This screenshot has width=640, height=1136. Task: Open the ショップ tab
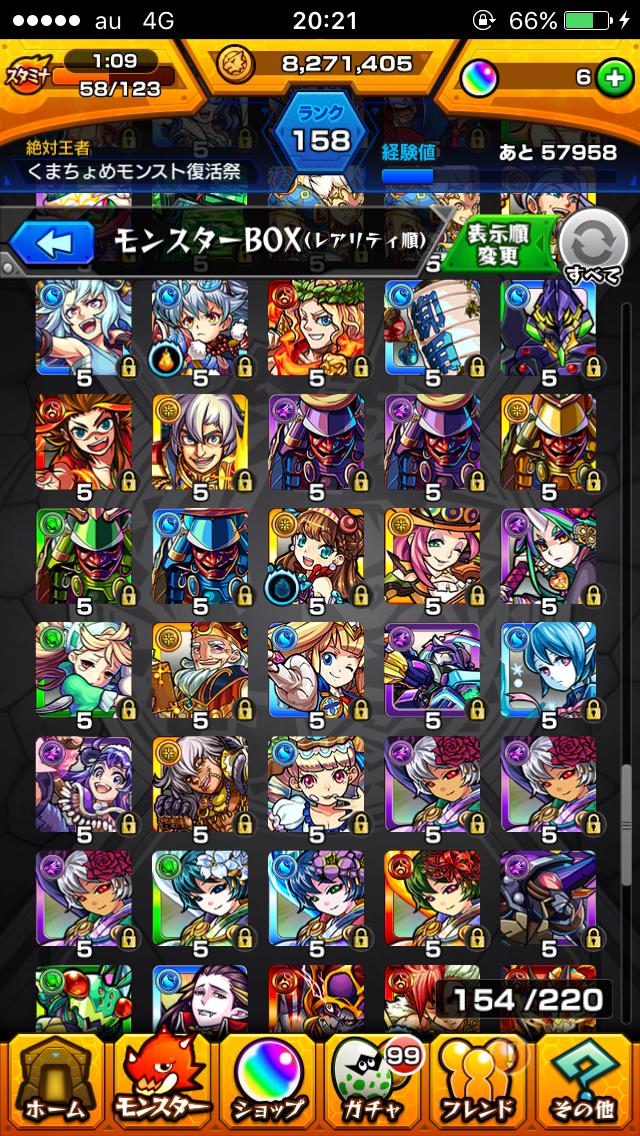click(267, 1084)
